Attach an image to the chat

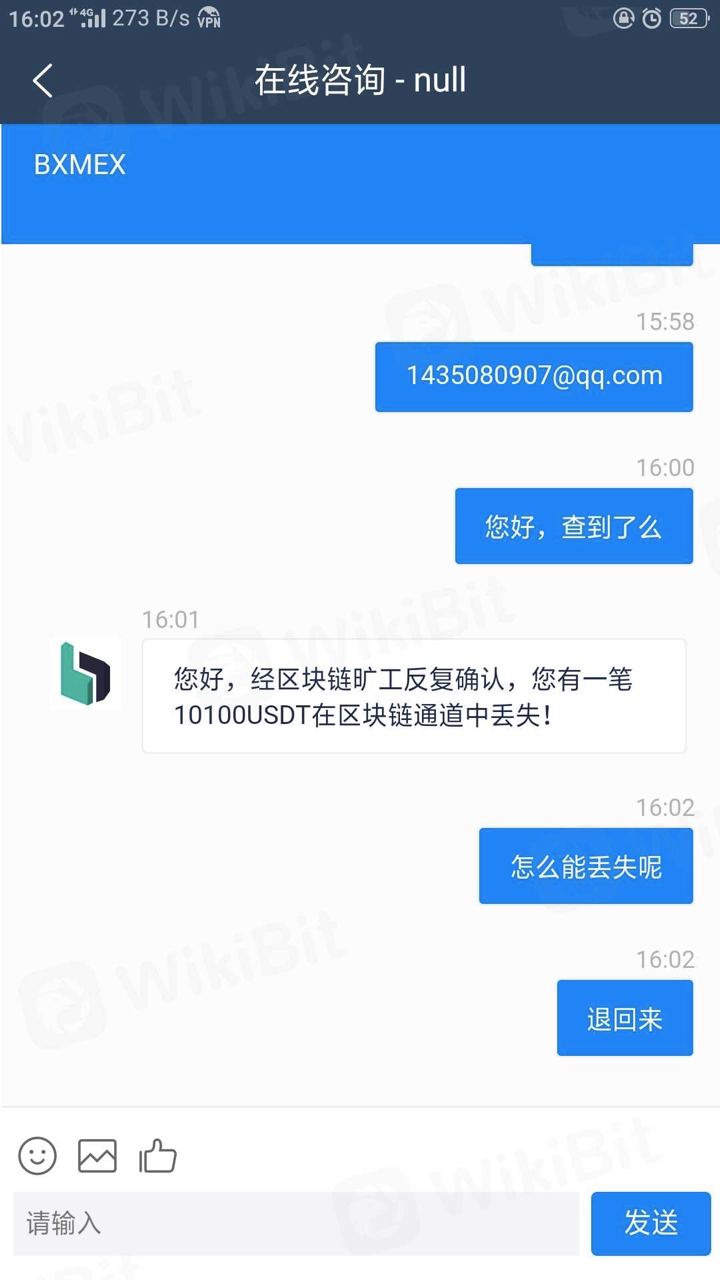[x=97, y=1157]
